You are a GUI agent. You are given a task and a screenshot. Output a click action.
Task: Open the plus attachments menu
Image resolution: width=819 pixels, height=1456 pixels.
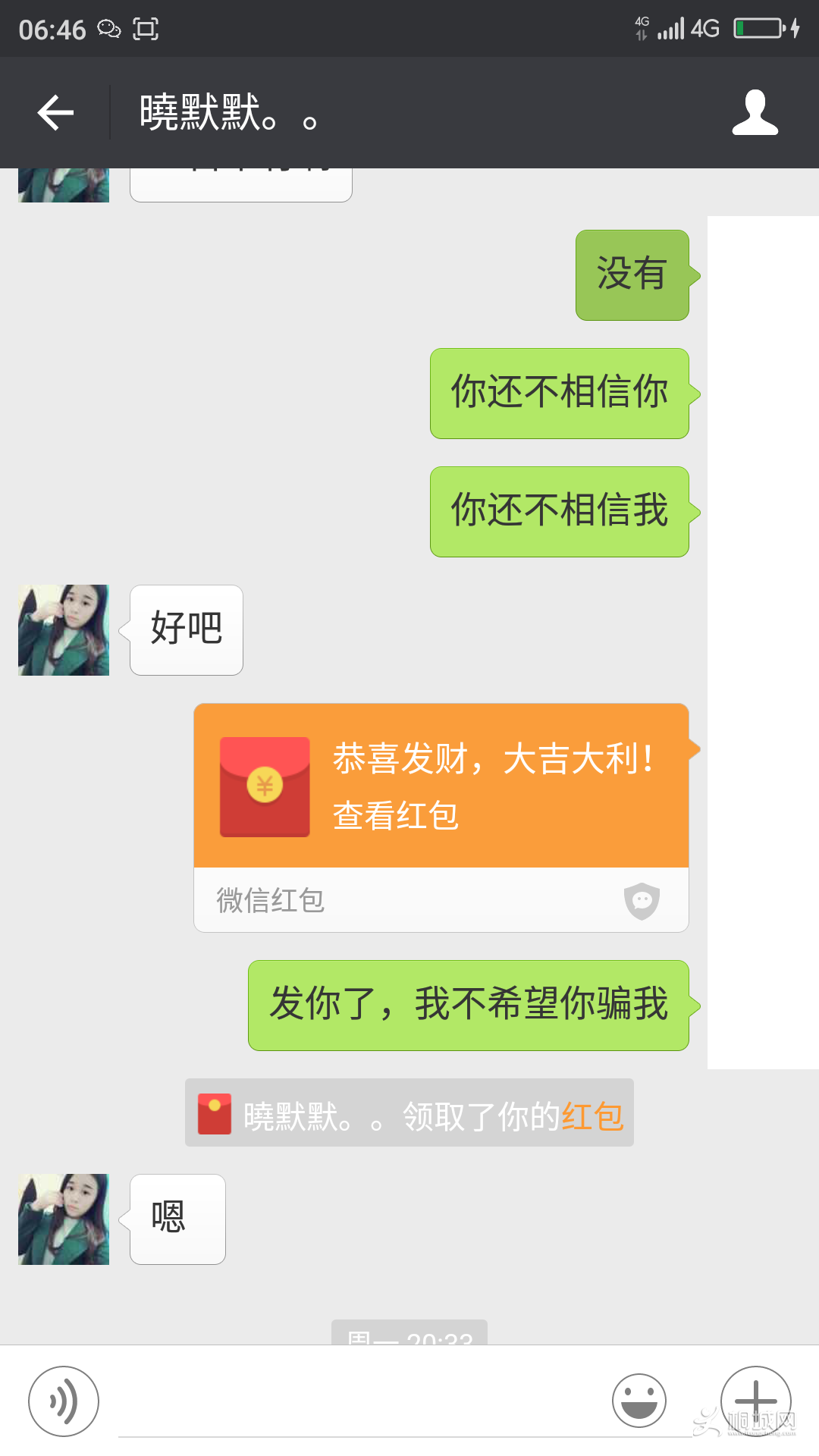tap(755, 1400)
